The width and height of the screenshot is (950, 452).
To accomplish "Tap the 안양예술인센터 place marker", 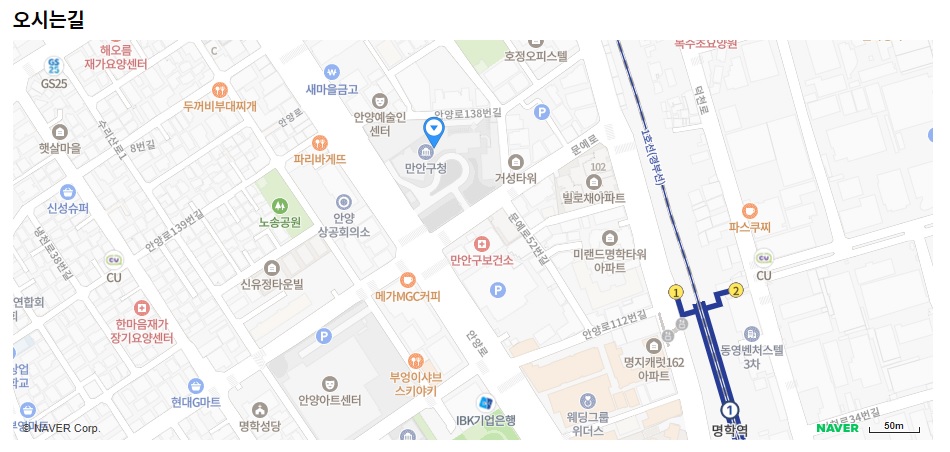I will tap(379, 100).
